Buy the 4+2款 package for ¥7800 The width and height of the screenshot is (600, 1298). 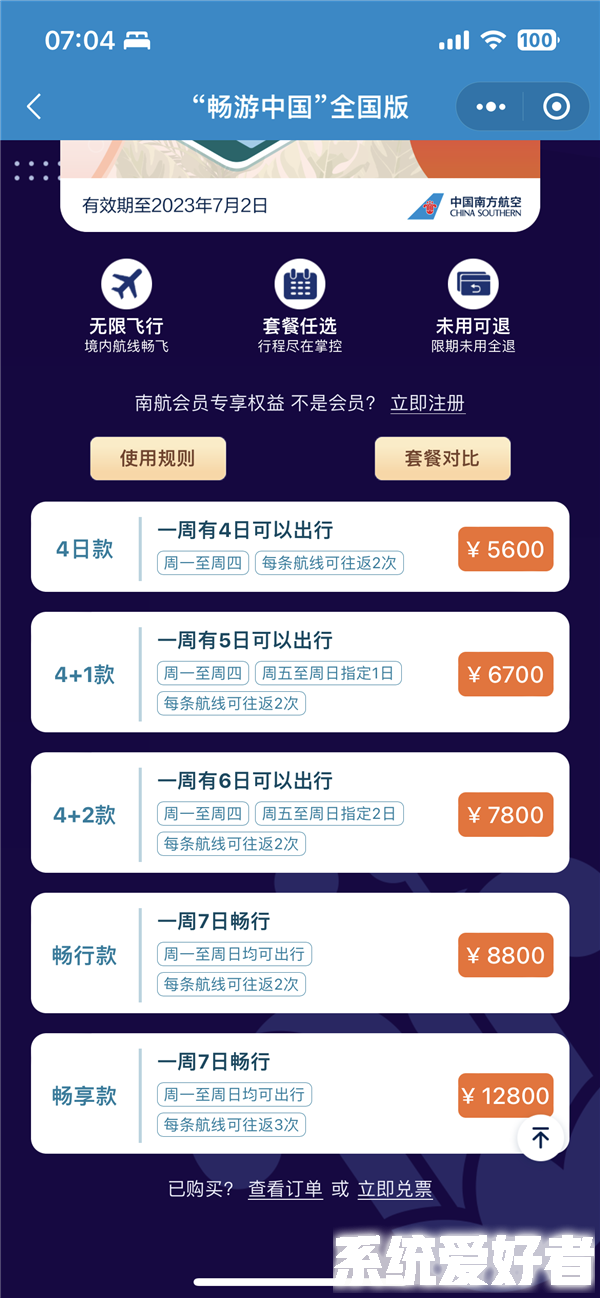coord(505,815)
